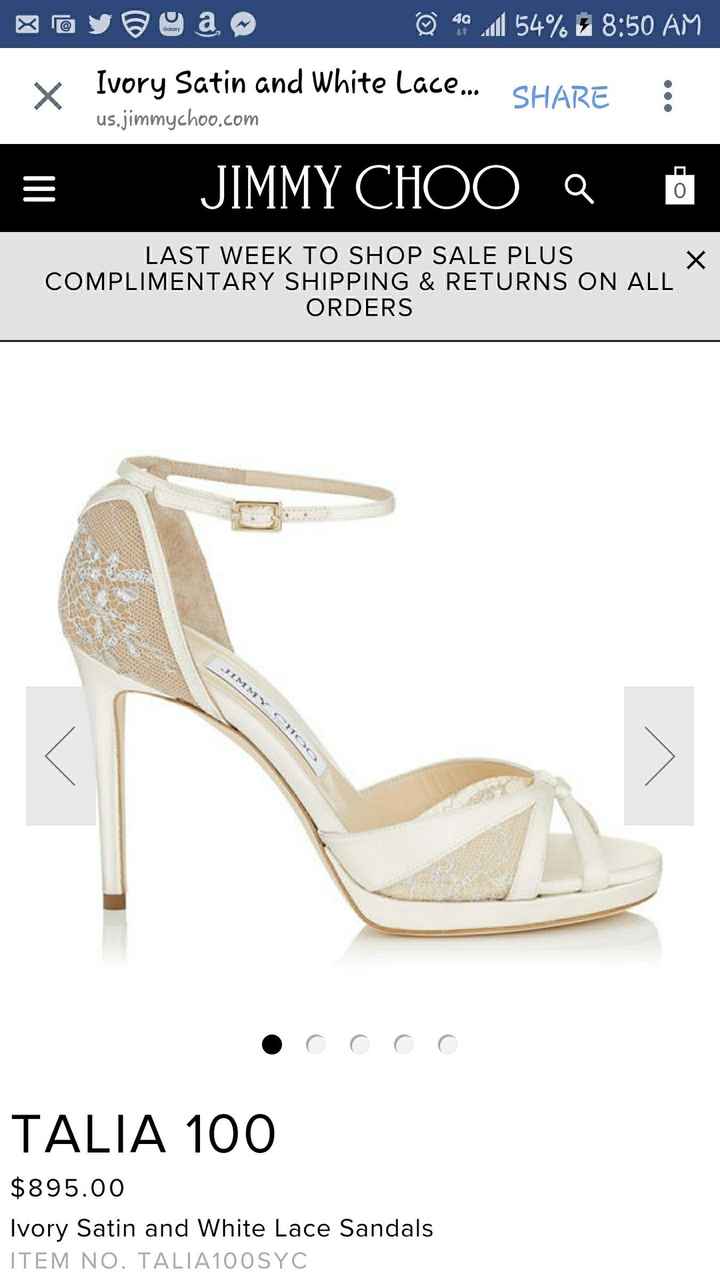Dismiss the sale shipping banner
Viewport: 720px width, 1280px height.
click(696, 260)
